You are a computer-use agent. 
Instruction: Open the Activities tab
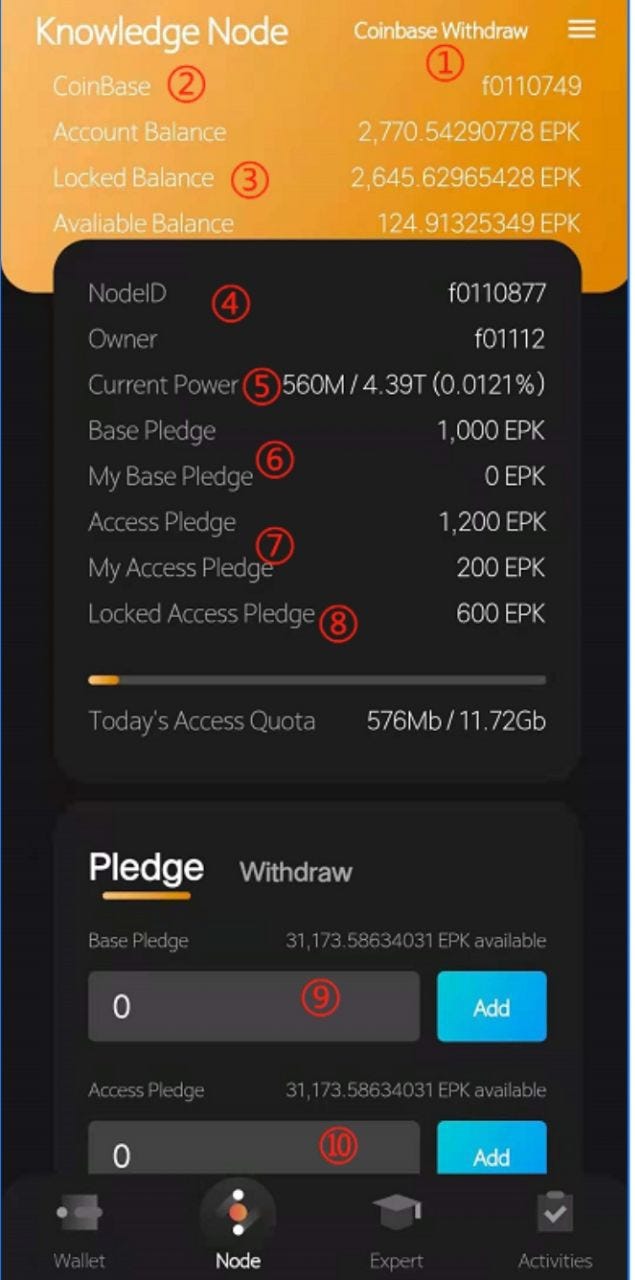click(x=555, y=1230)
